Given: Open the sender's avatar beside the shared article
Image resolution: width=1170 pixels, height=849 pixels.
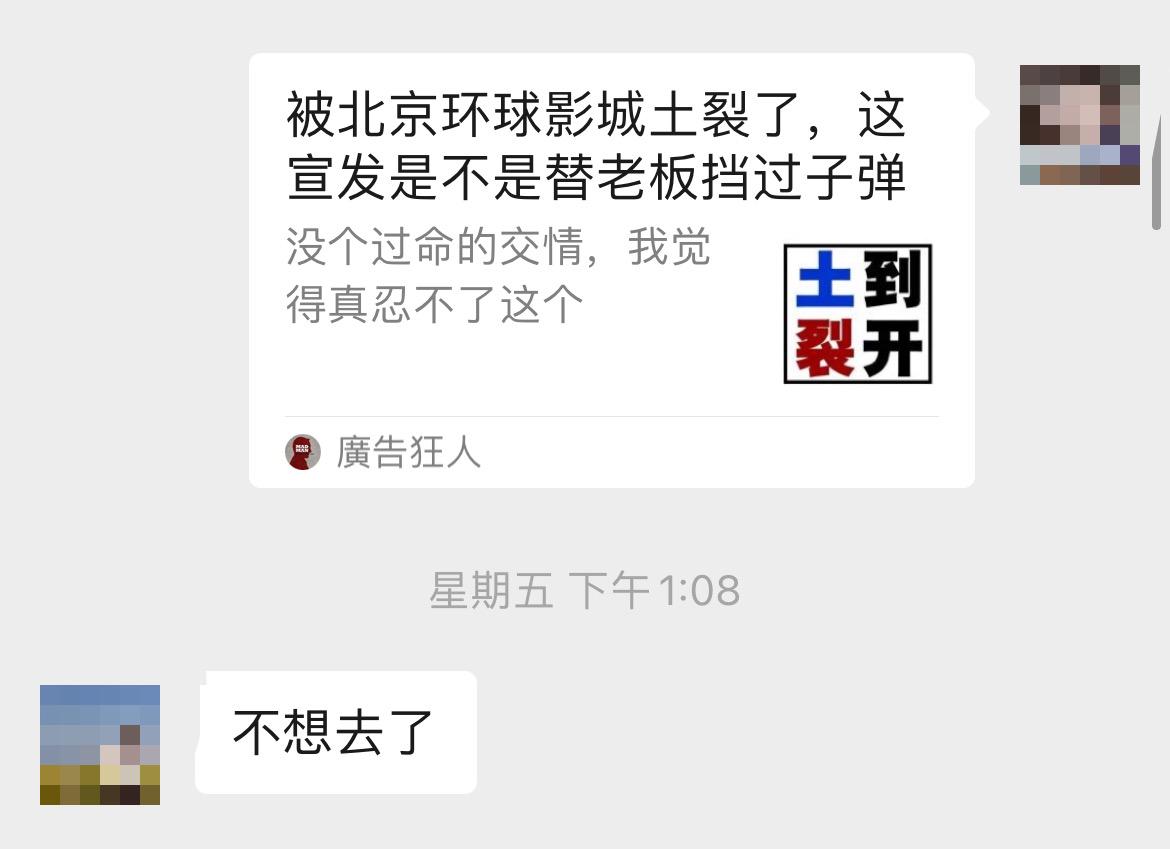Looking at the screenshot, I should (1079, 125).
